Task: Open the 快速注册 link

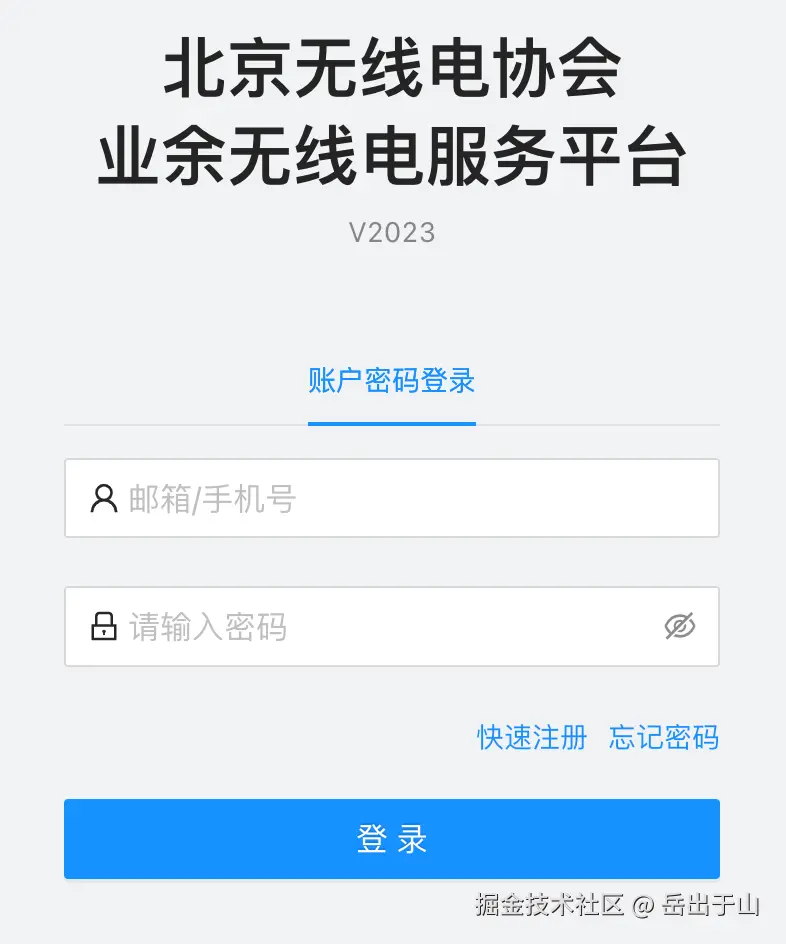Action: [x=532, y=738]
